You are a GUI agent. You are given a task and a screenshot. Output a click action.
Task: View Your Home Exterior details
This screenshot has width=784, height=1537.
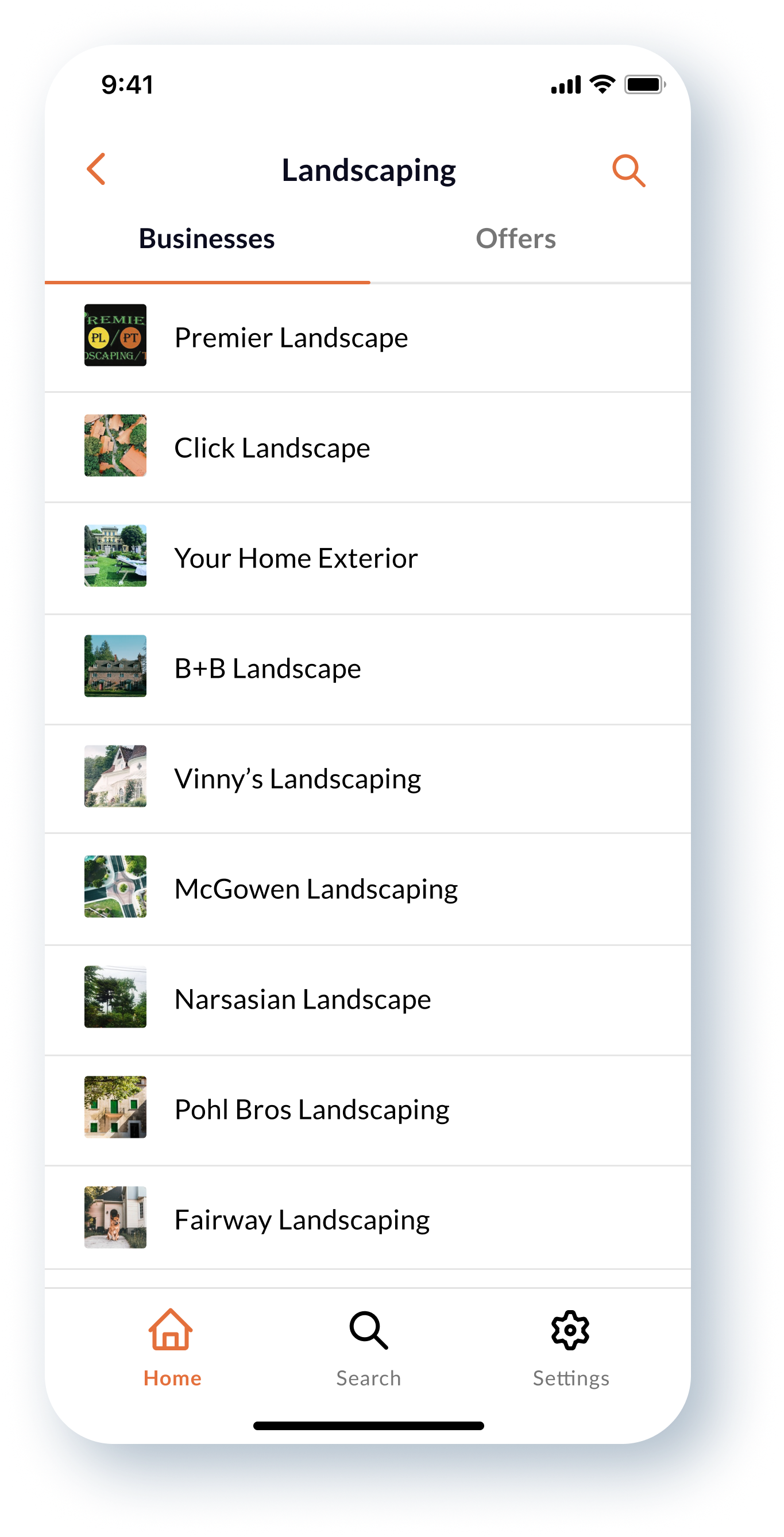[368, 558]
